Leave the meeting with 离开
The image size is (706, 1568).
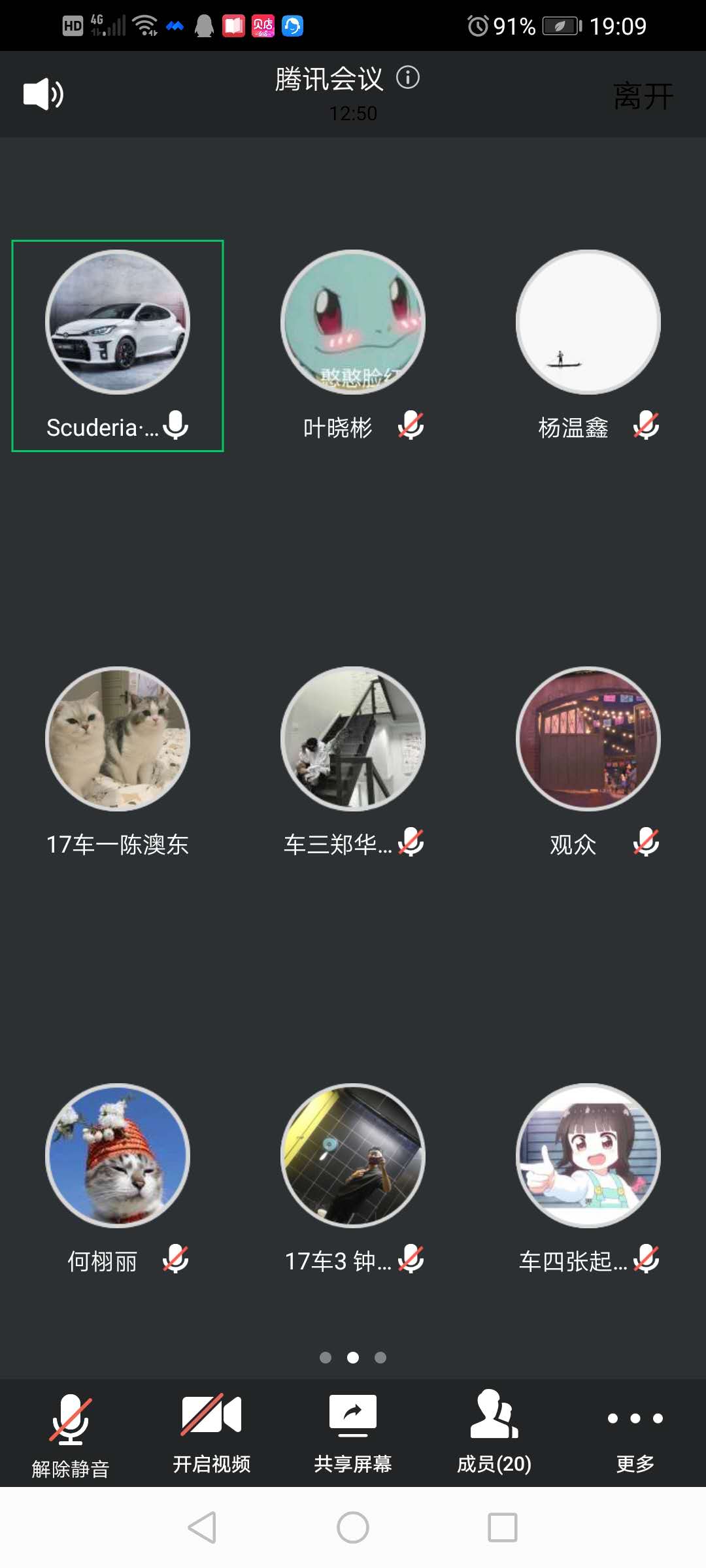pyautogui.click(x=643, y=96)
